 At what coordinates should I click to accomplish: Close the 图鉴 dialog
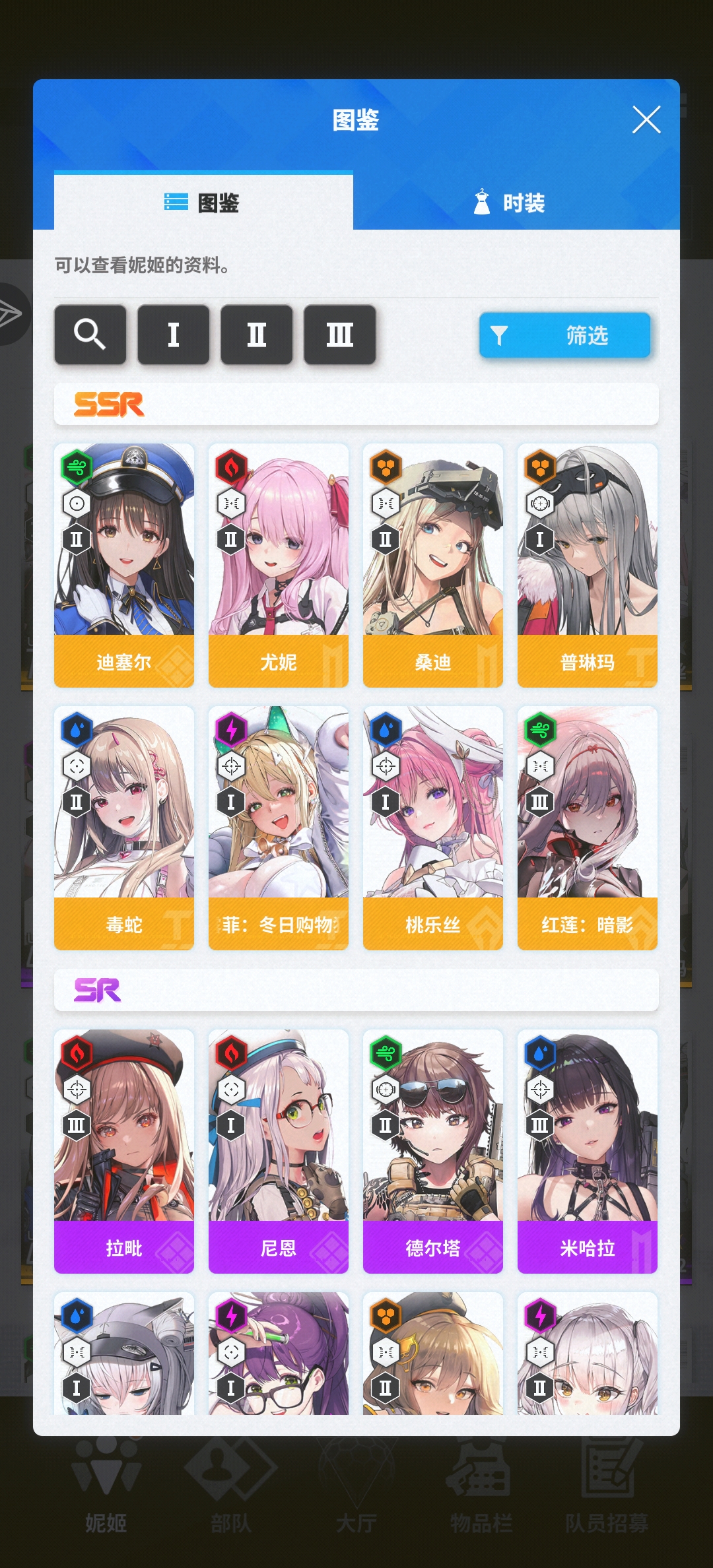646,119
